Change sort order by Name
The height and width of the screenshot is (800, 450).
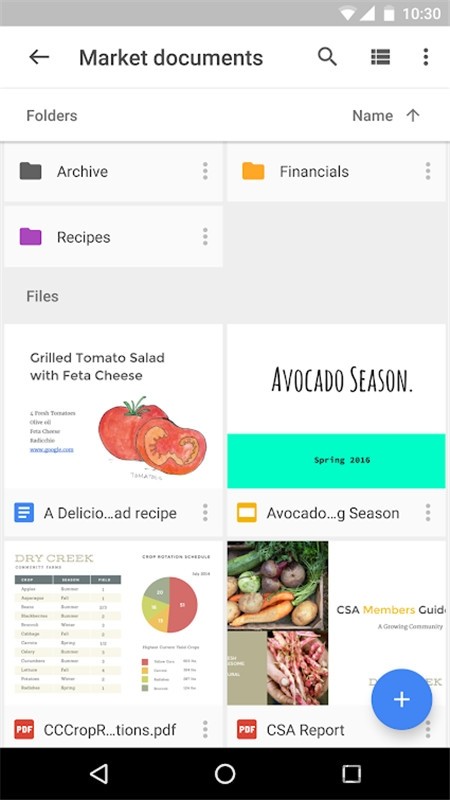[386, 116]
